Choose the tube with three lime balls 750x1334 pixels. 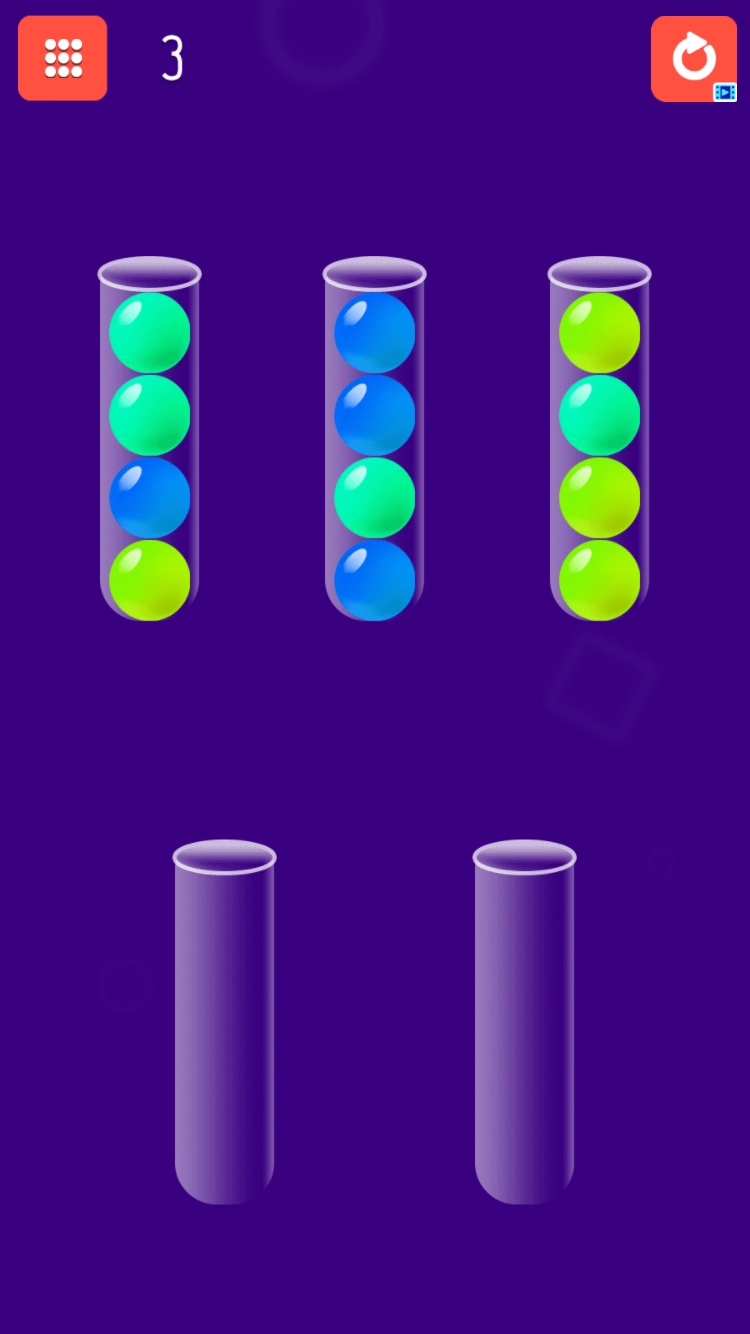point(599,440)
